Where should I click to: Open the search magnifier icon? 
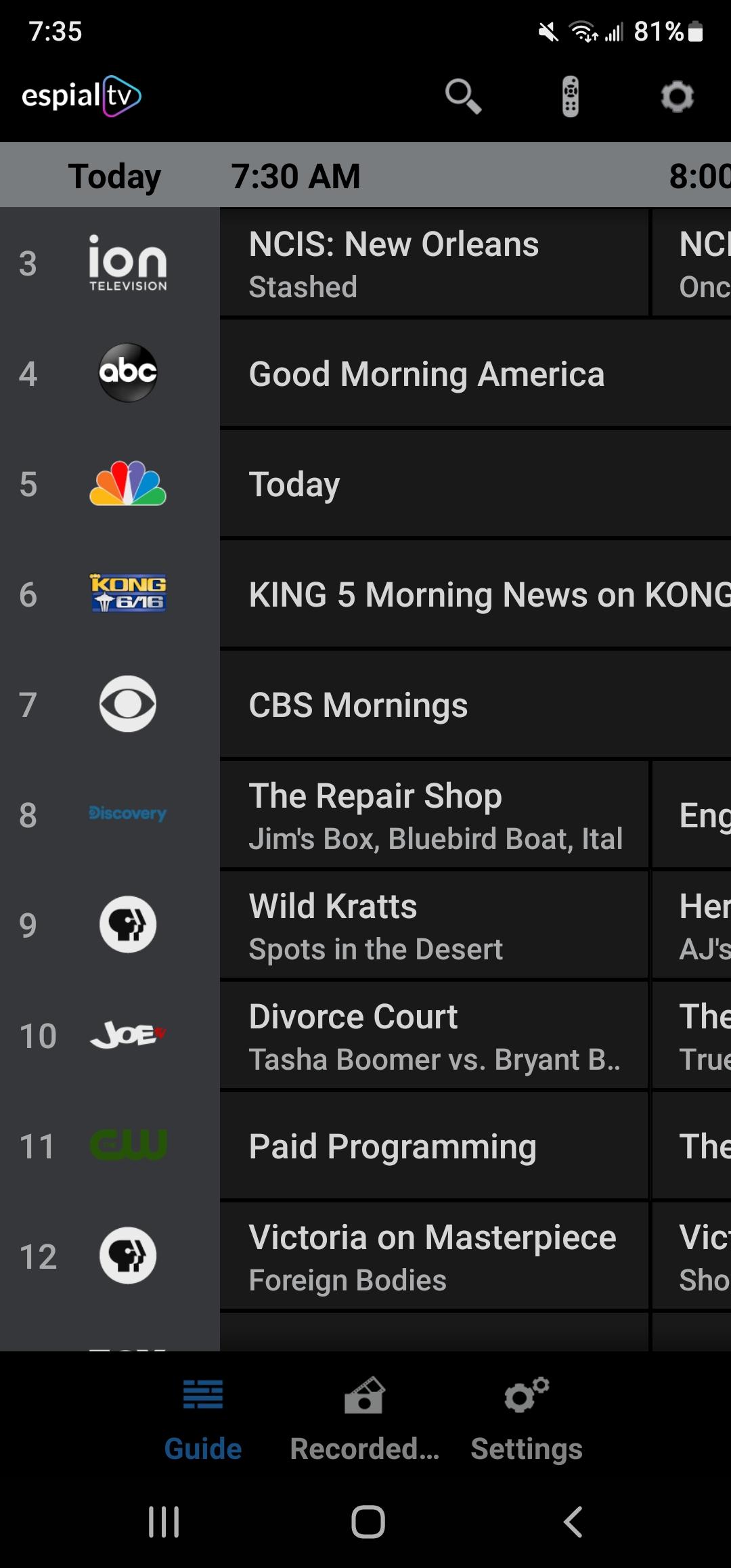coord(463,96)
